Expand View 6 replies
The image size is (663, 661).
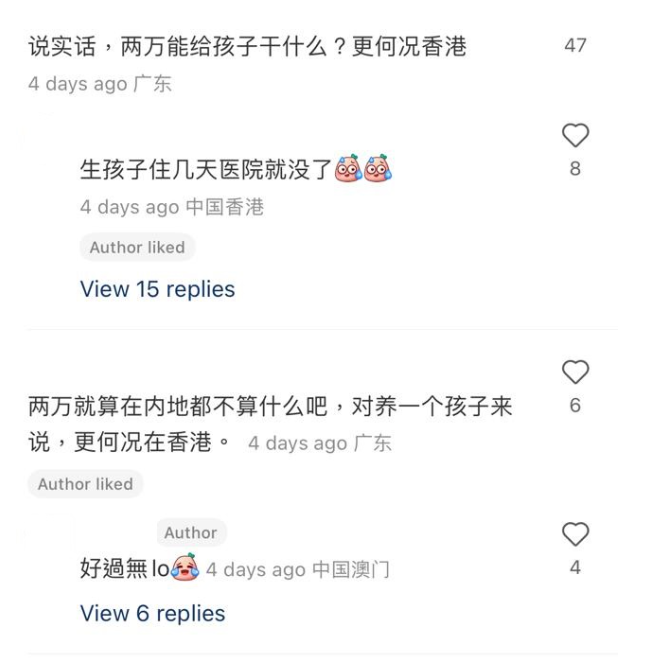[x=152, y=613]
